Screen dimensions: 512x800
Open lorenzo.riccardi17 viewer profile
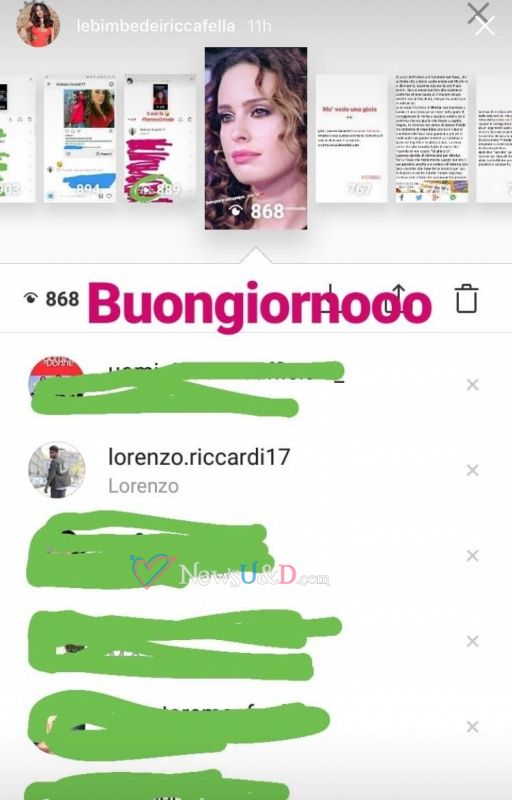pos(199,457)
